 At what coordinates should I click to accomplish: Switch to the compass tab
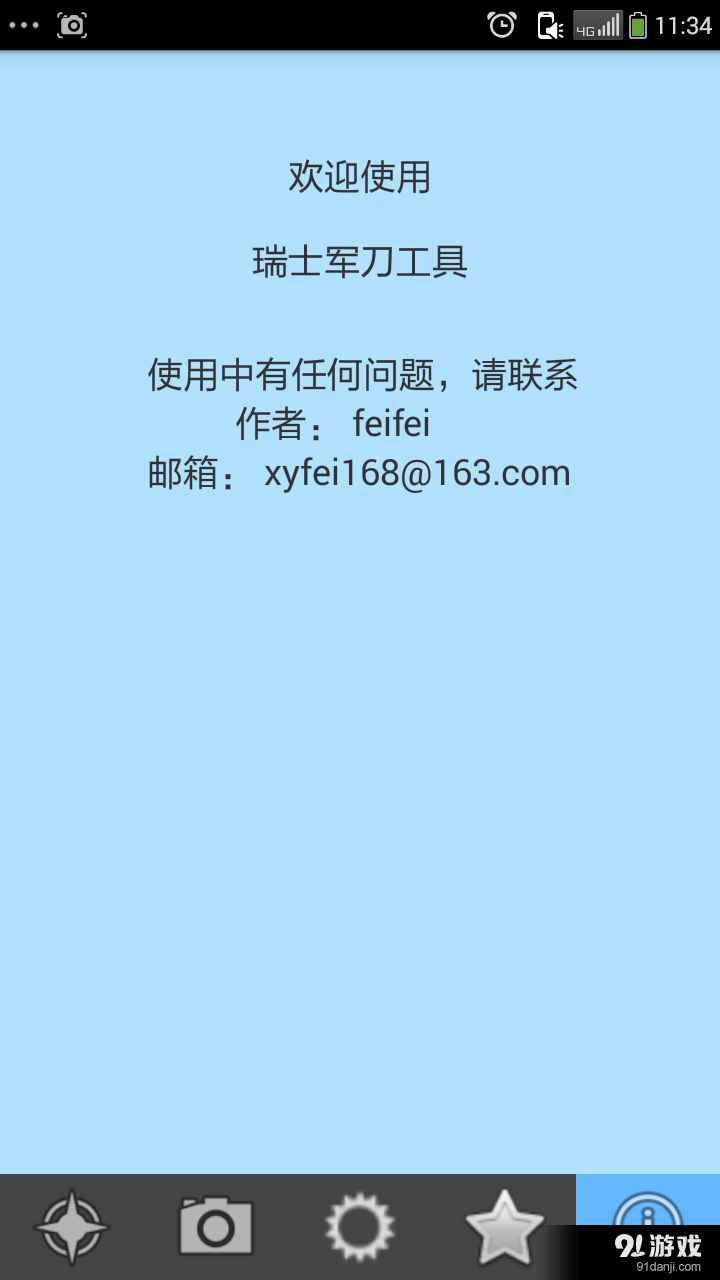point(72,1226)
